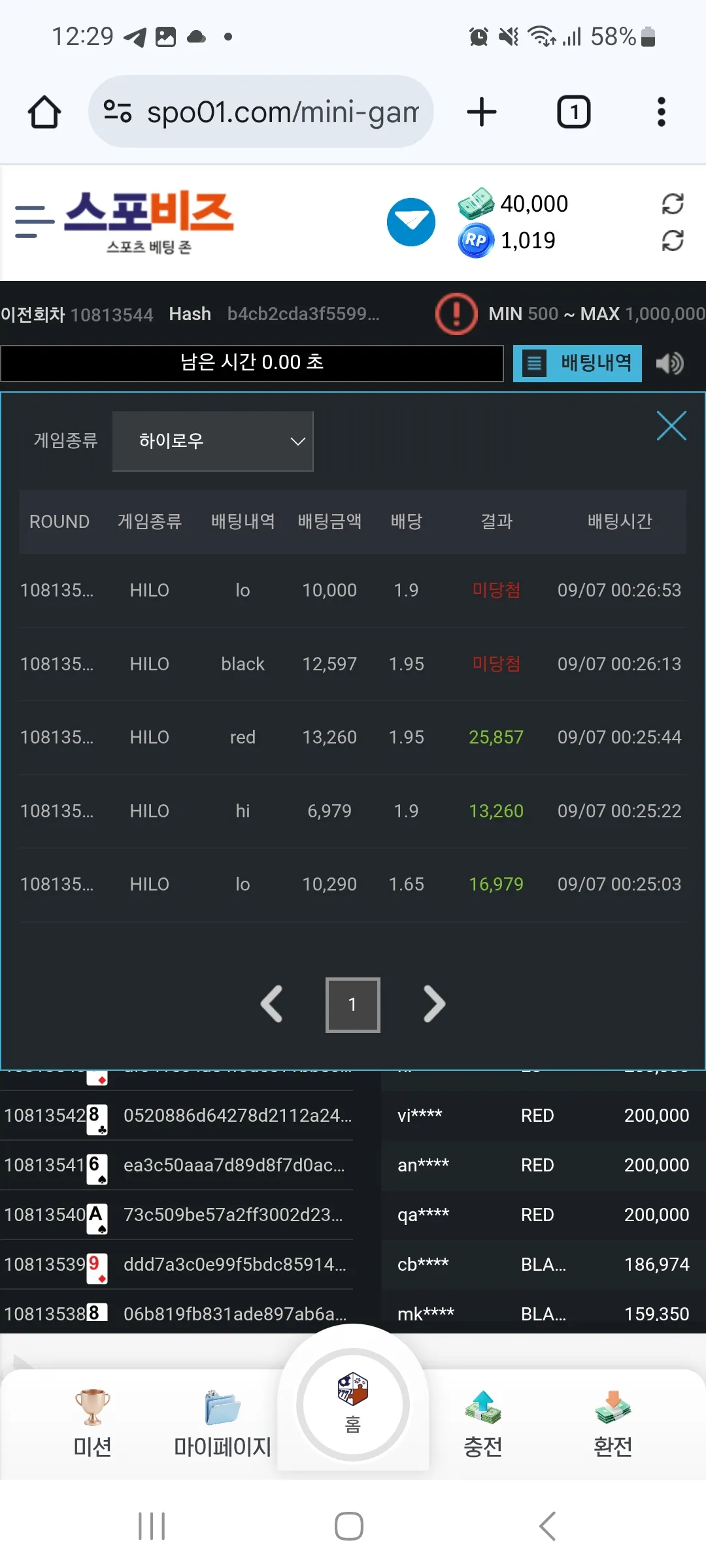Refresh the cash balance 40,000
This screenshot has height=1568, width=706.
pos(673,204)
